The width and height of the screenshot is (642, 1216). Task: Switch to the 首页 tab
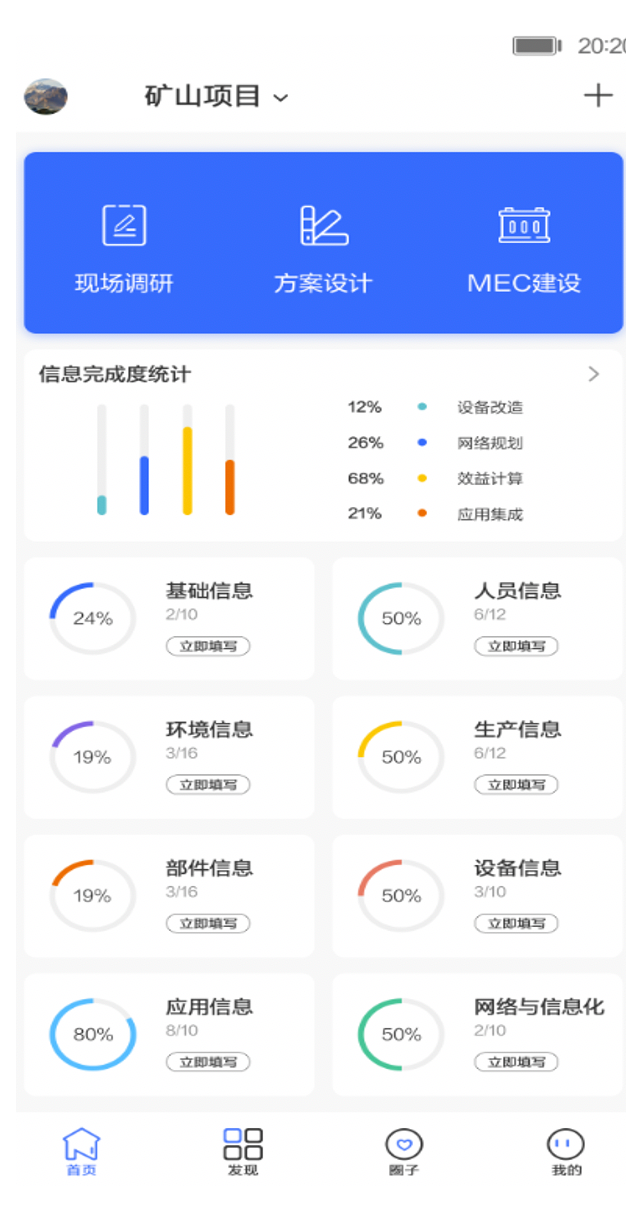[81, 1152]
